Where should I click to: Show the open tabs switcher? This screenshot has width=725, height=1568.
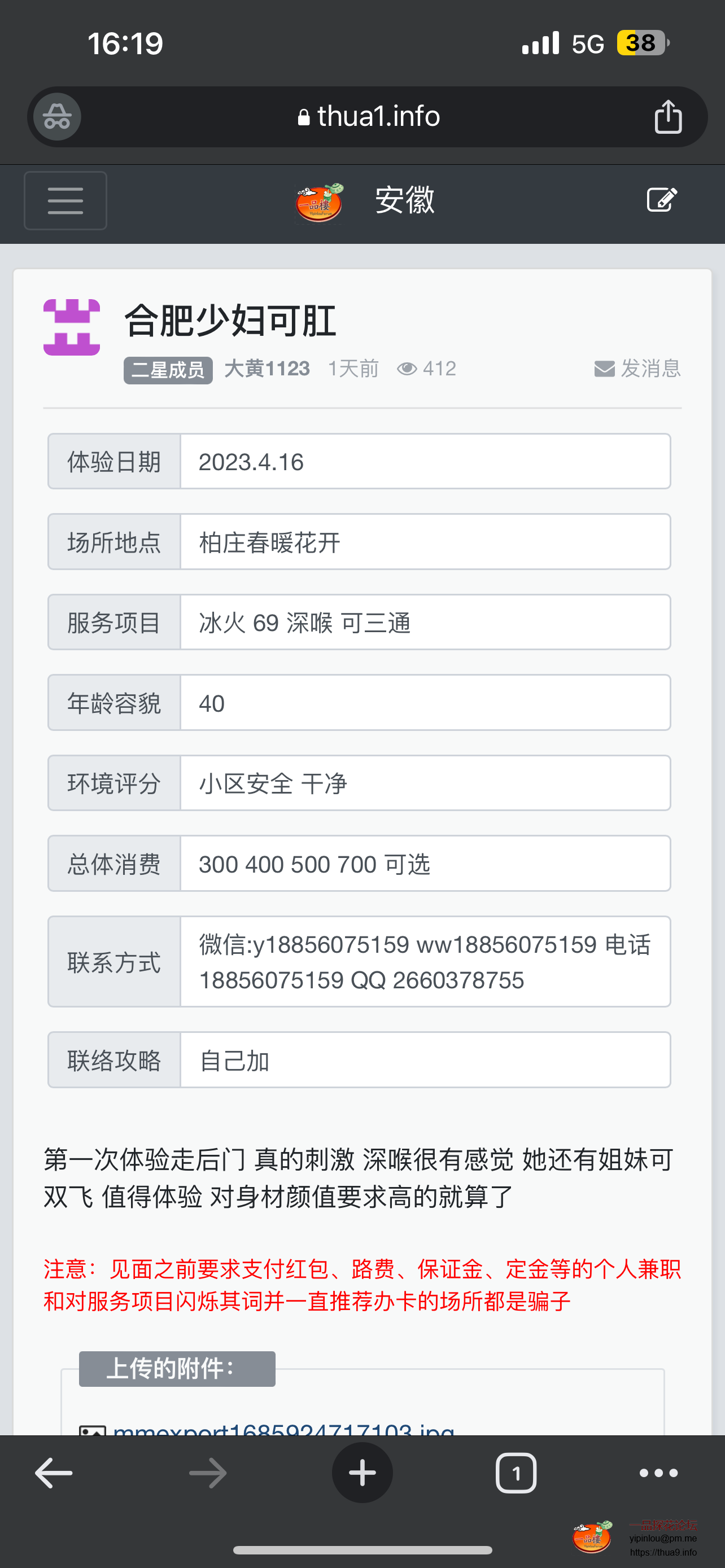[x=516, y=1473]
